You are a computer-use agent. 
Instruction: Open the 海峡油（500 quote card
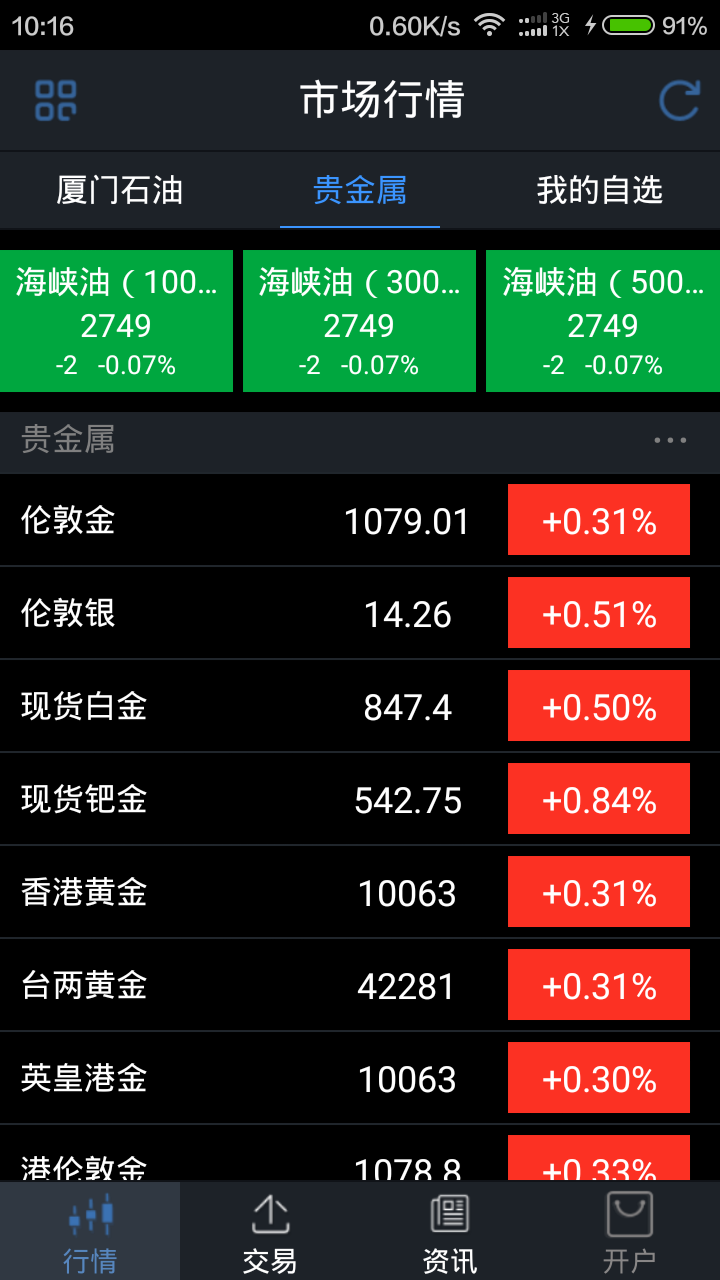pyautogui.click(x=602, y=321)
